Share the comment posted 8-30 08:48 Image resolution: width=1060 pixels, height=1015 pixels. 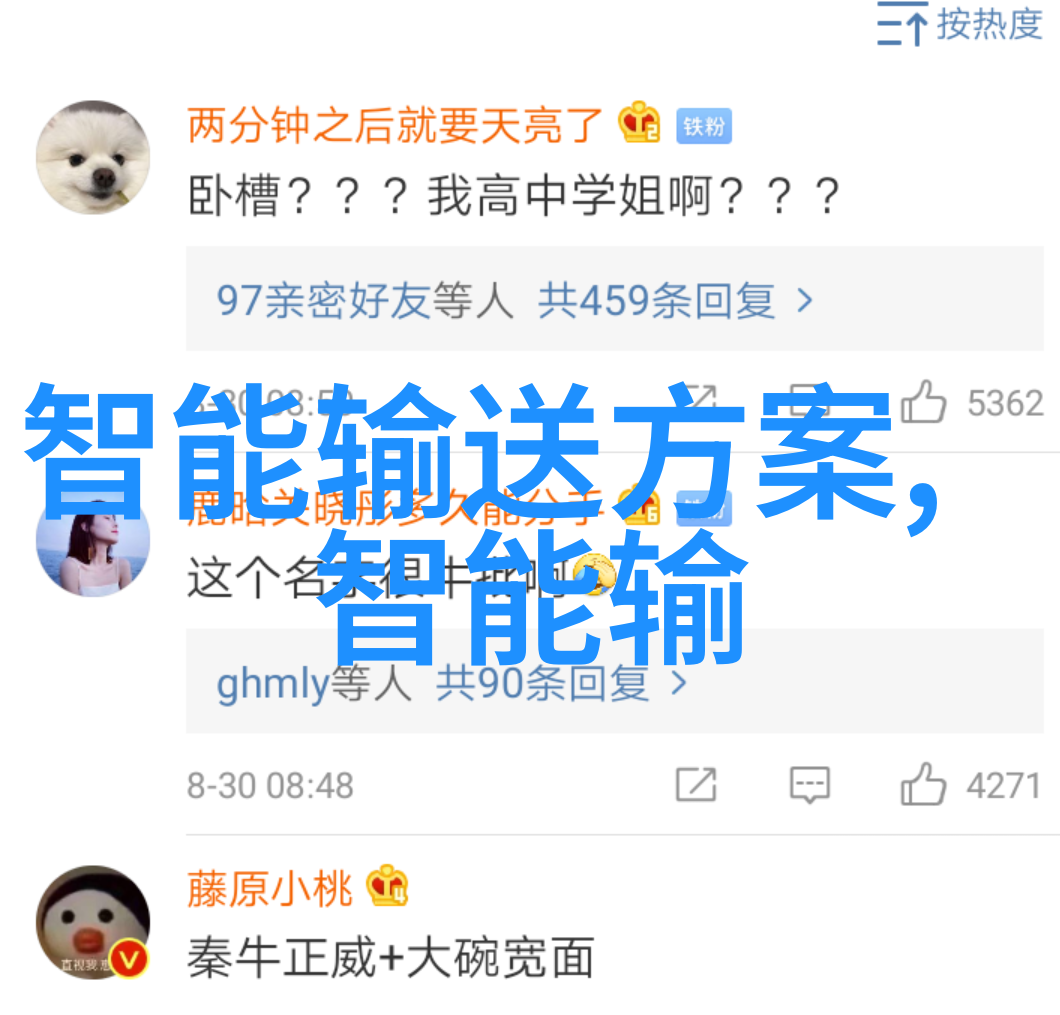695,785
